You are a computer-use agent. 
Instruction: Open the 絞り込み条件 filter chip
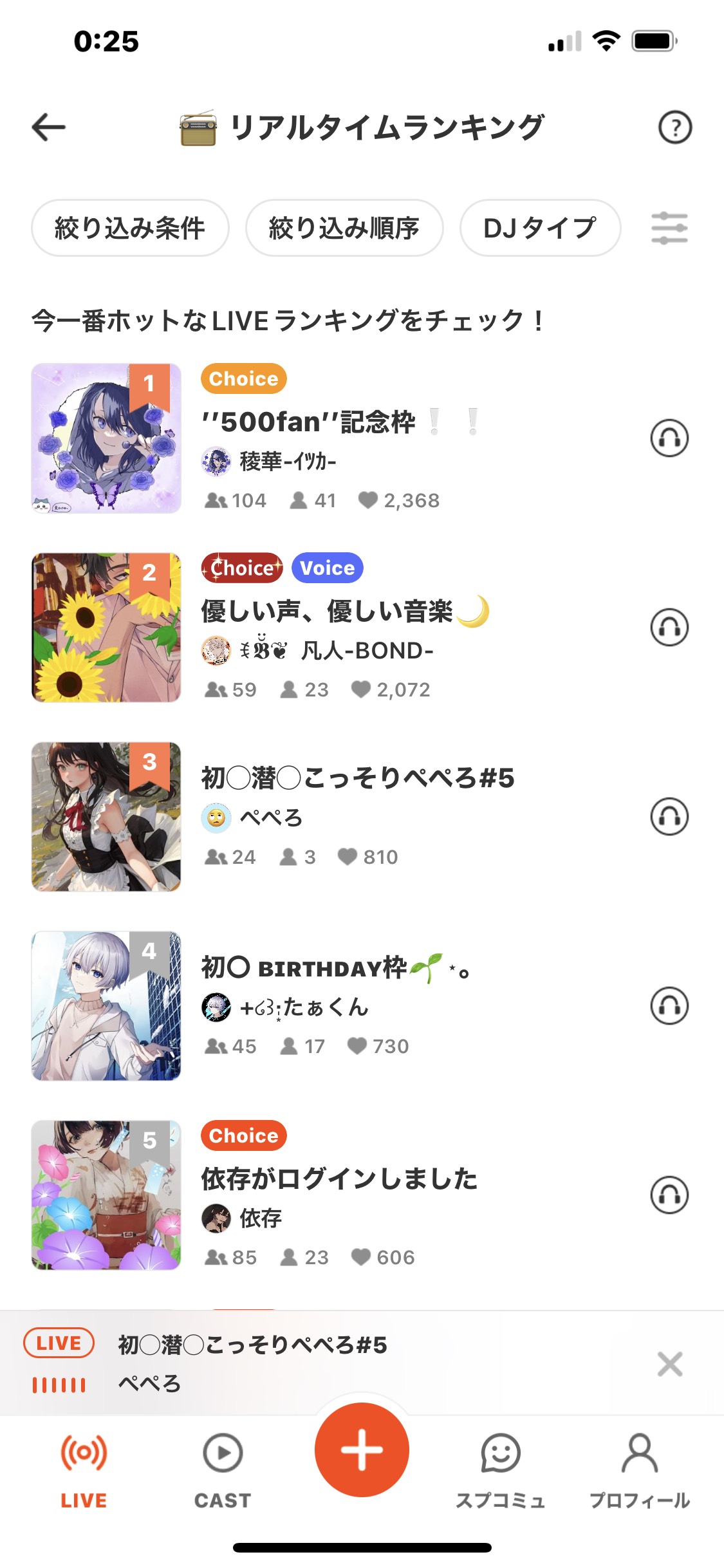130,228
